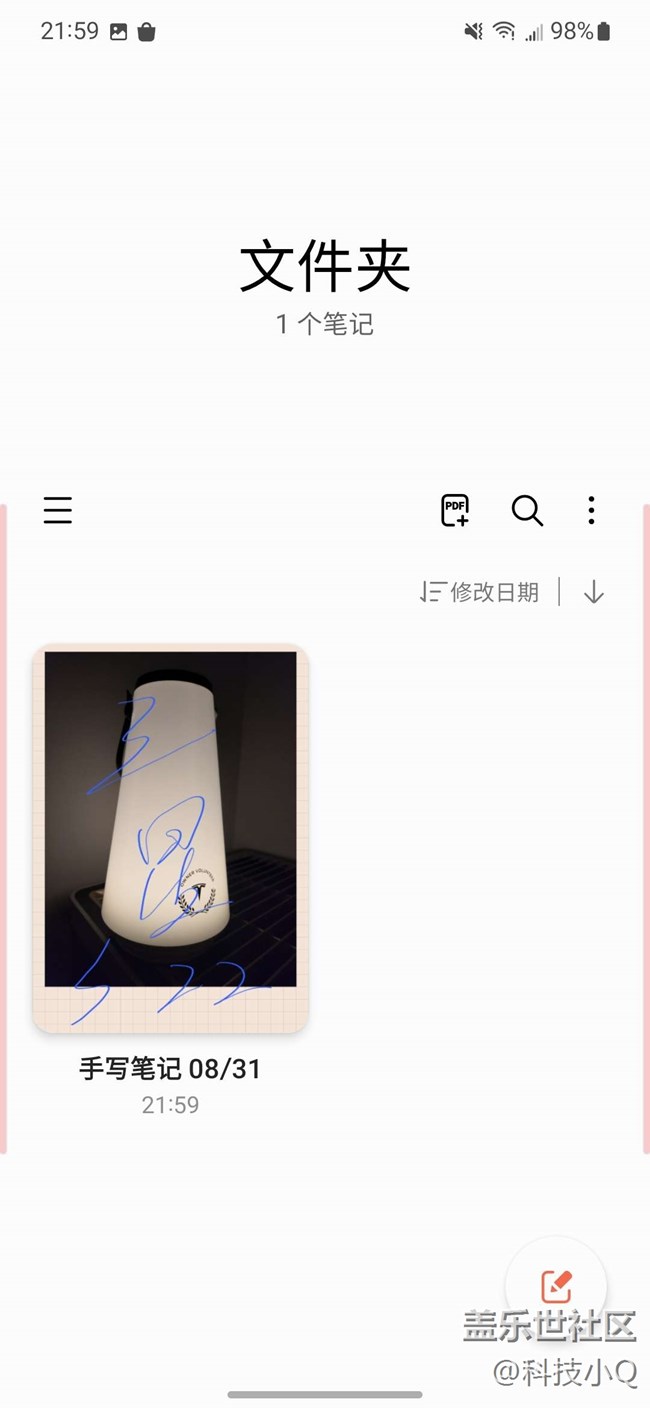The image size is (650, 1408).
Task: Import a PDF file
Action: pos(455,511)
